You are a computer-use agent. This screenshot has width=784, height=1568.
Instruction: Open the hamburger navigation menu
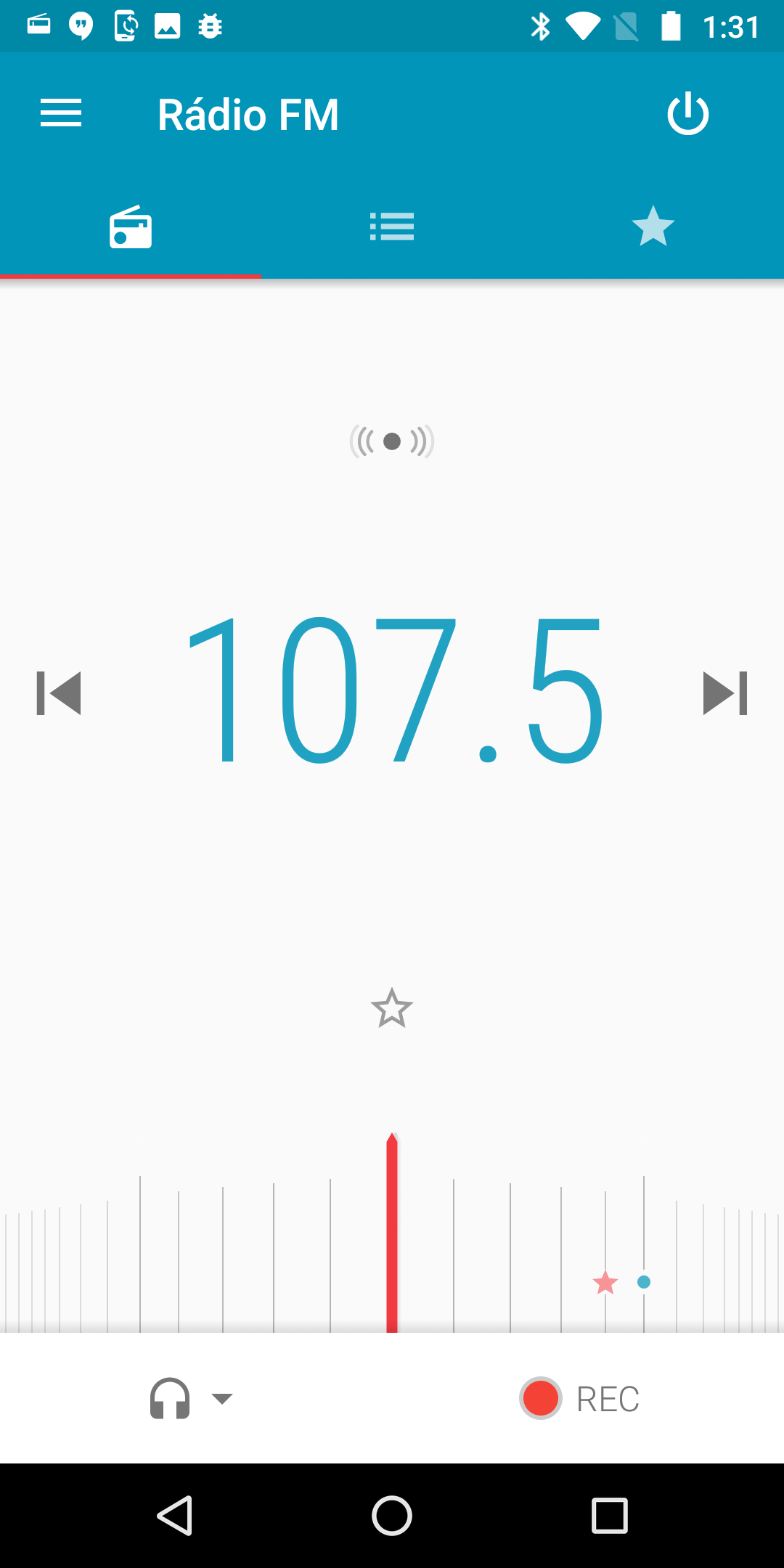[61, 114]
